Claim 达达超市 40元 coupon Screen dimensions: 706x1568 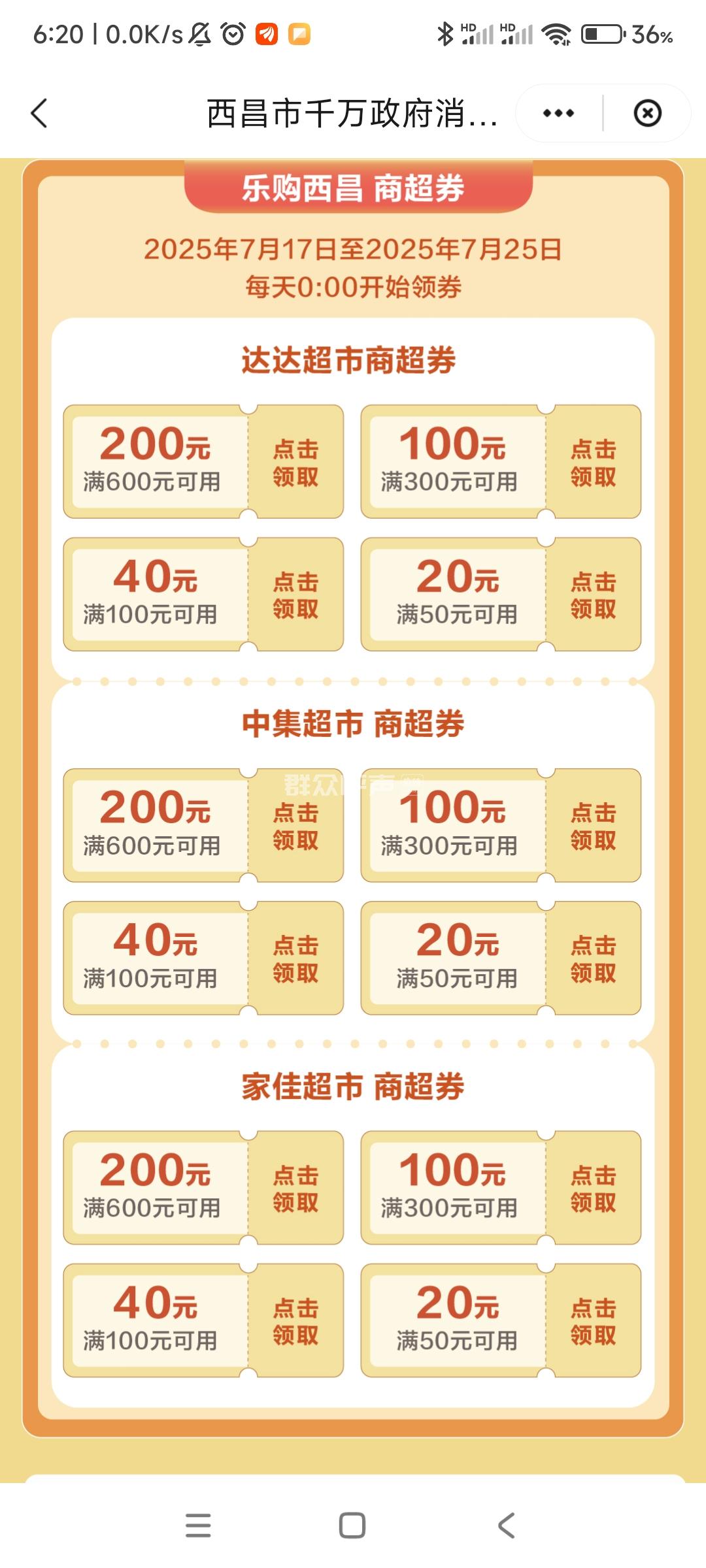click(x=295, y=595)
